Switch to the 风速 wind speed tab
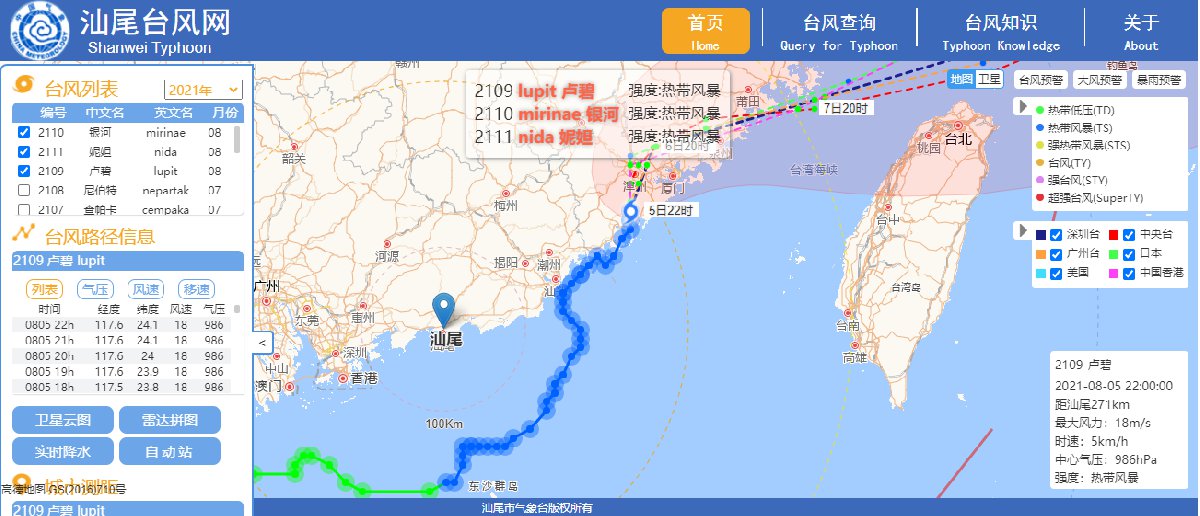The width and height of the screenshot is (1200, 516). point(147,289)
